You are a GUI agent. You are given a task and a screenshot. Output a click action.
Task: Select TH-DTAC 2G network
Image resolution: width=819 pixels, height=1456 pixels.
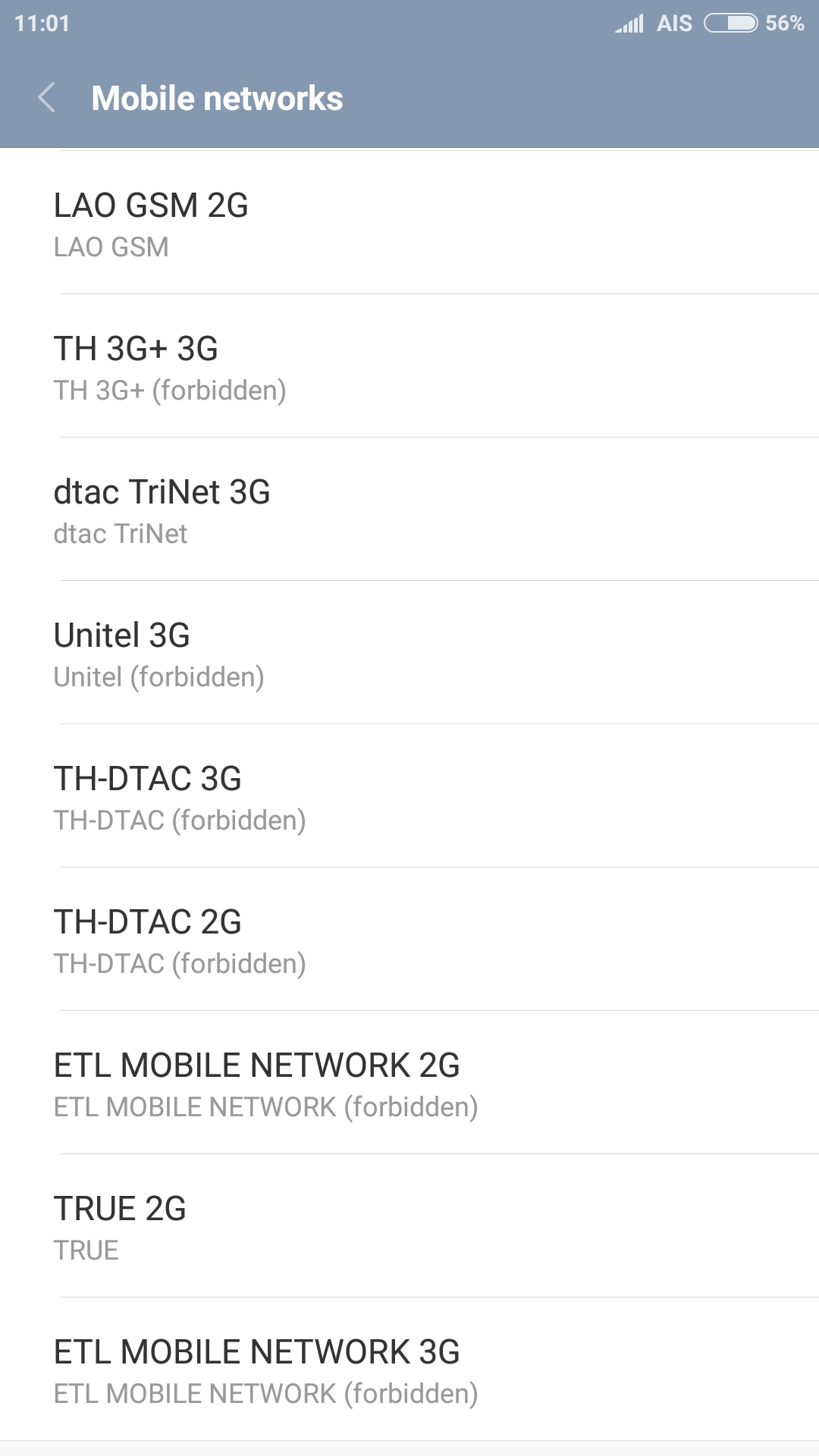409,940
